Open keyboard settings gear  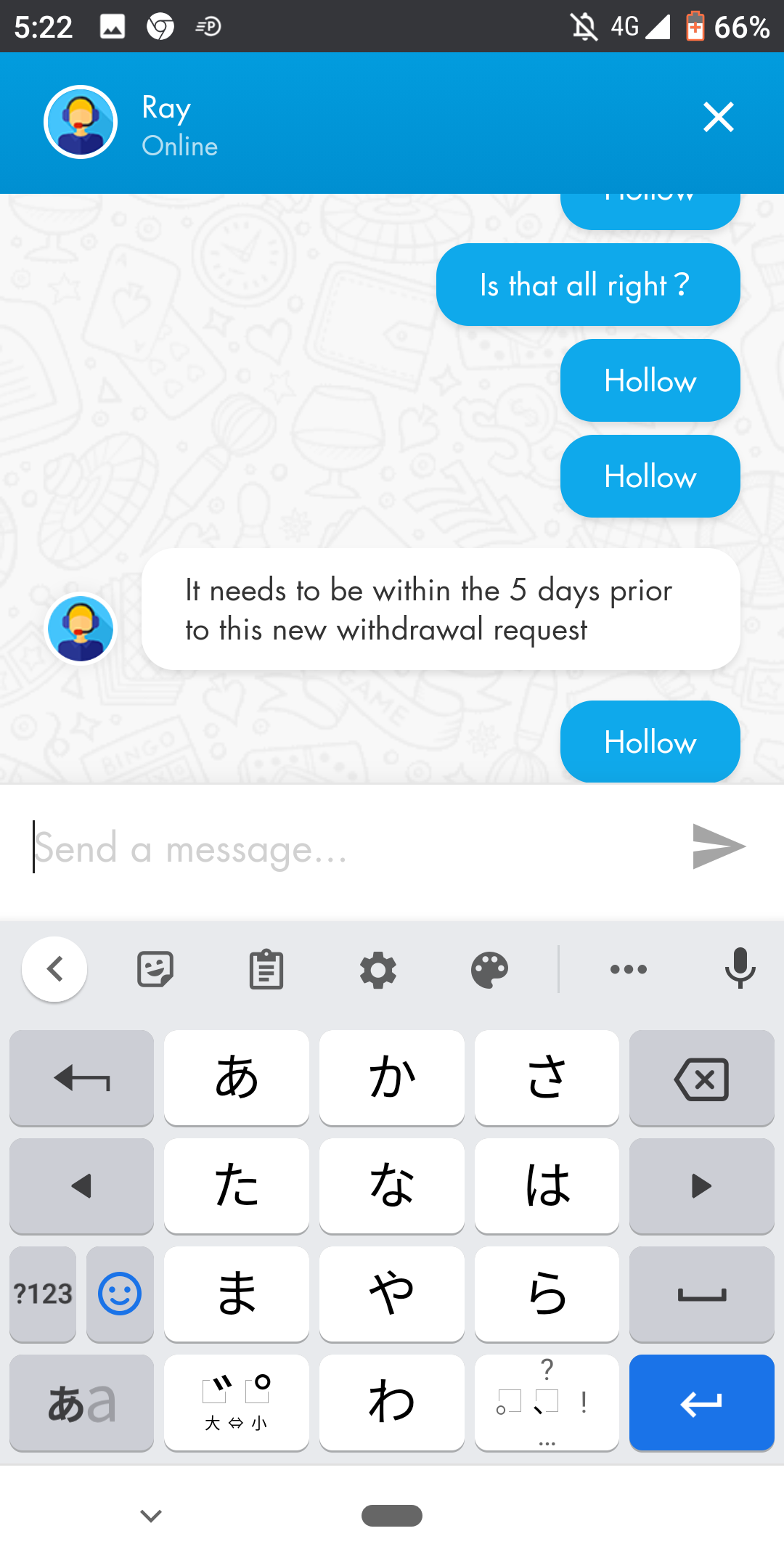click(378, 969)
